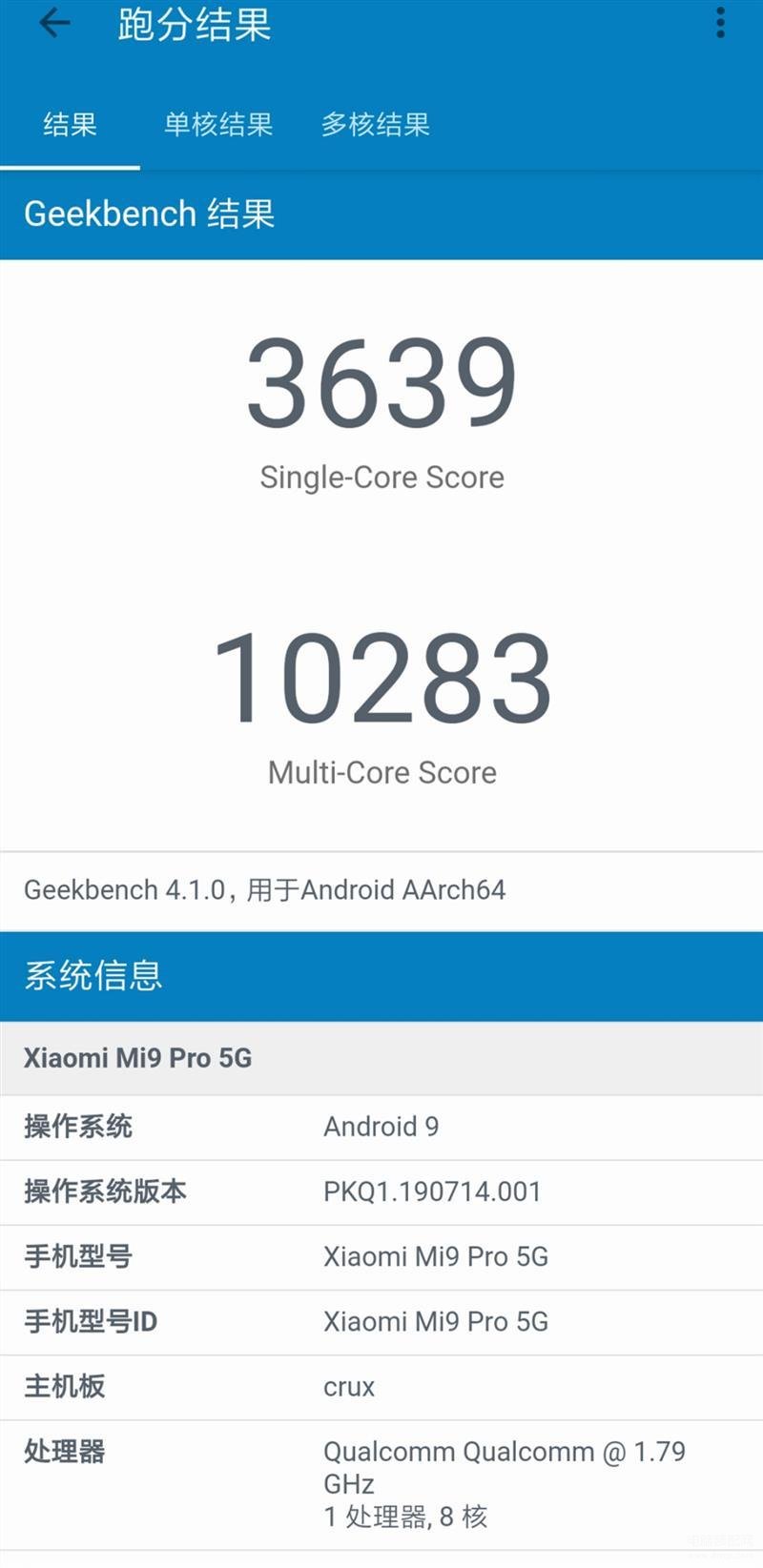Select the 结果 tab
Screen dimensions: 763x1568
(70, 125)
